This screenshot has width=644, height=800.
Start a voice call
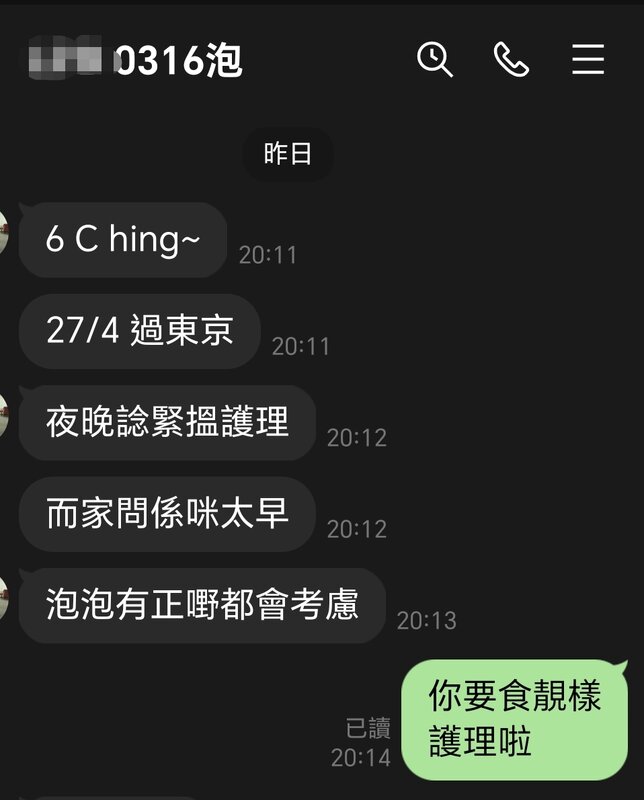[511, 60]
